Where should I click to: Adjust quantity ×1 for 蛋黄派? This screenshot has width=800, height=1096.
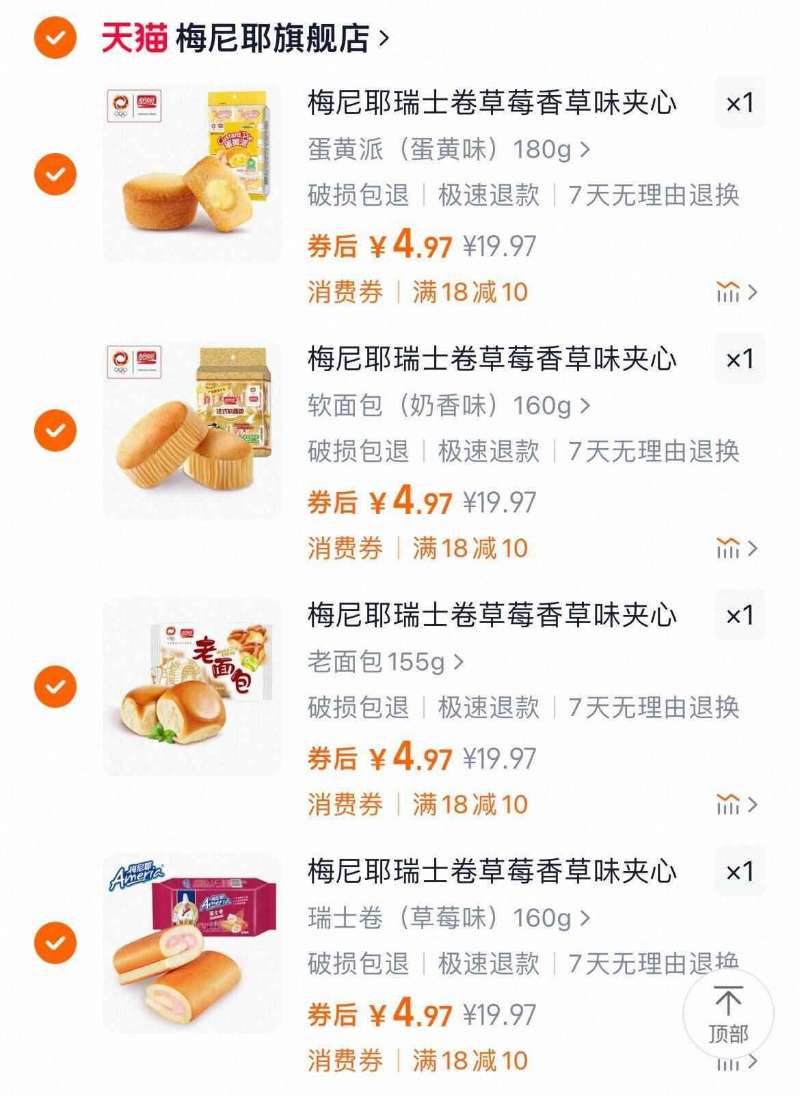tap(739, 103)
